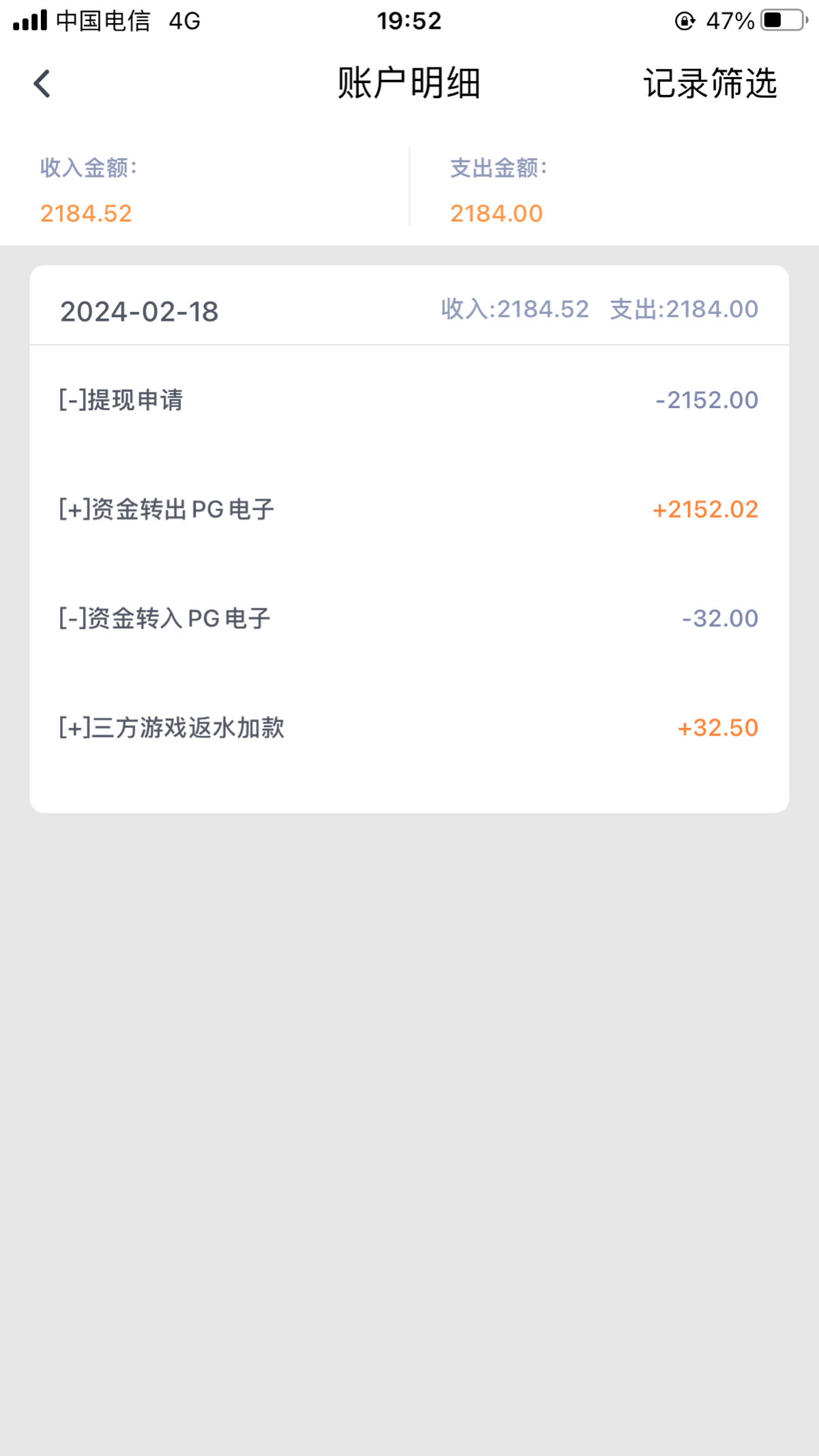Open 记录筛选 record filter
This screenshot has height=1456, width=819.
[x=710, y=84]
